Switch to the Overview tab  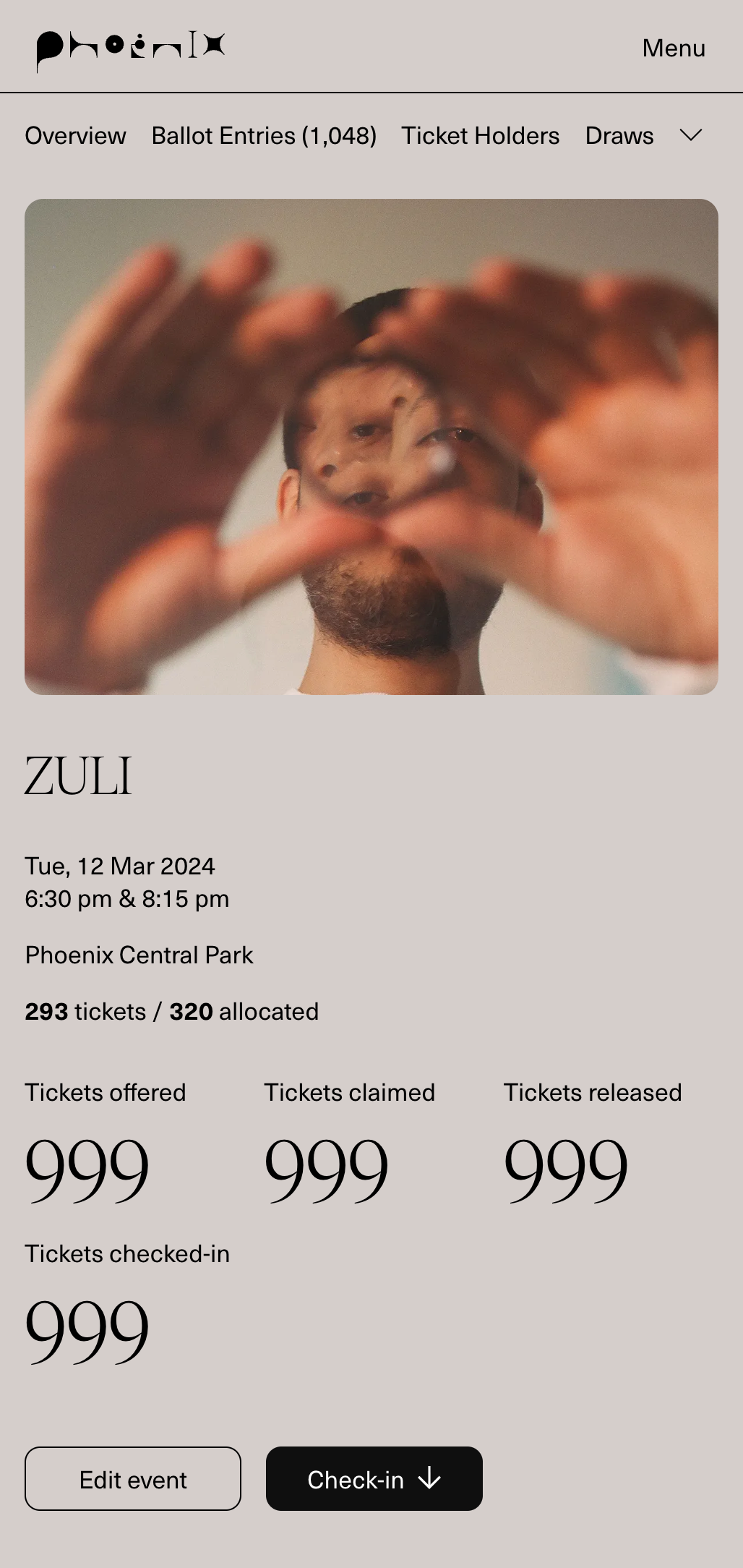tap(75, 136)
